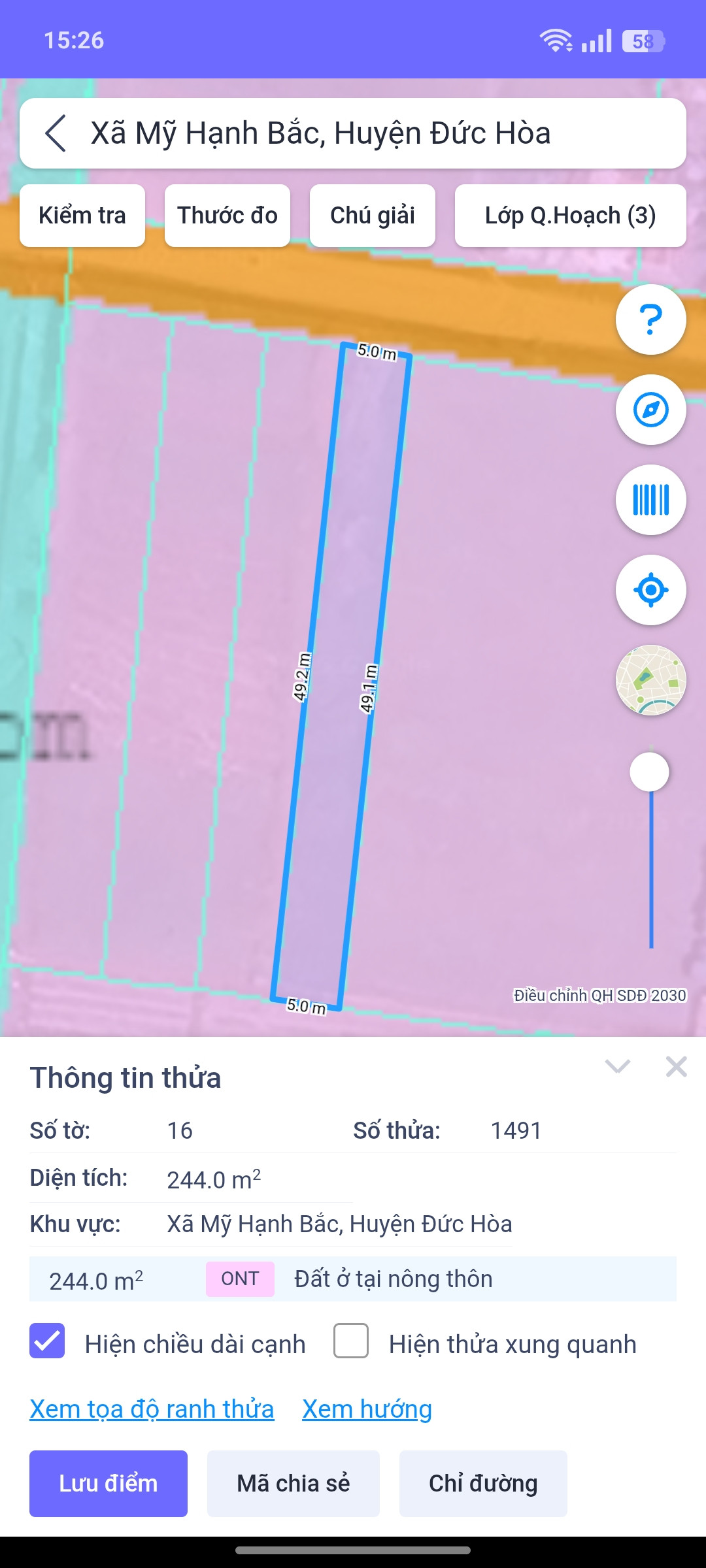Open the Thước đo measuring tool
Image resolution: width=706 pixels, height=1568 pixels.
pos(227,216)
